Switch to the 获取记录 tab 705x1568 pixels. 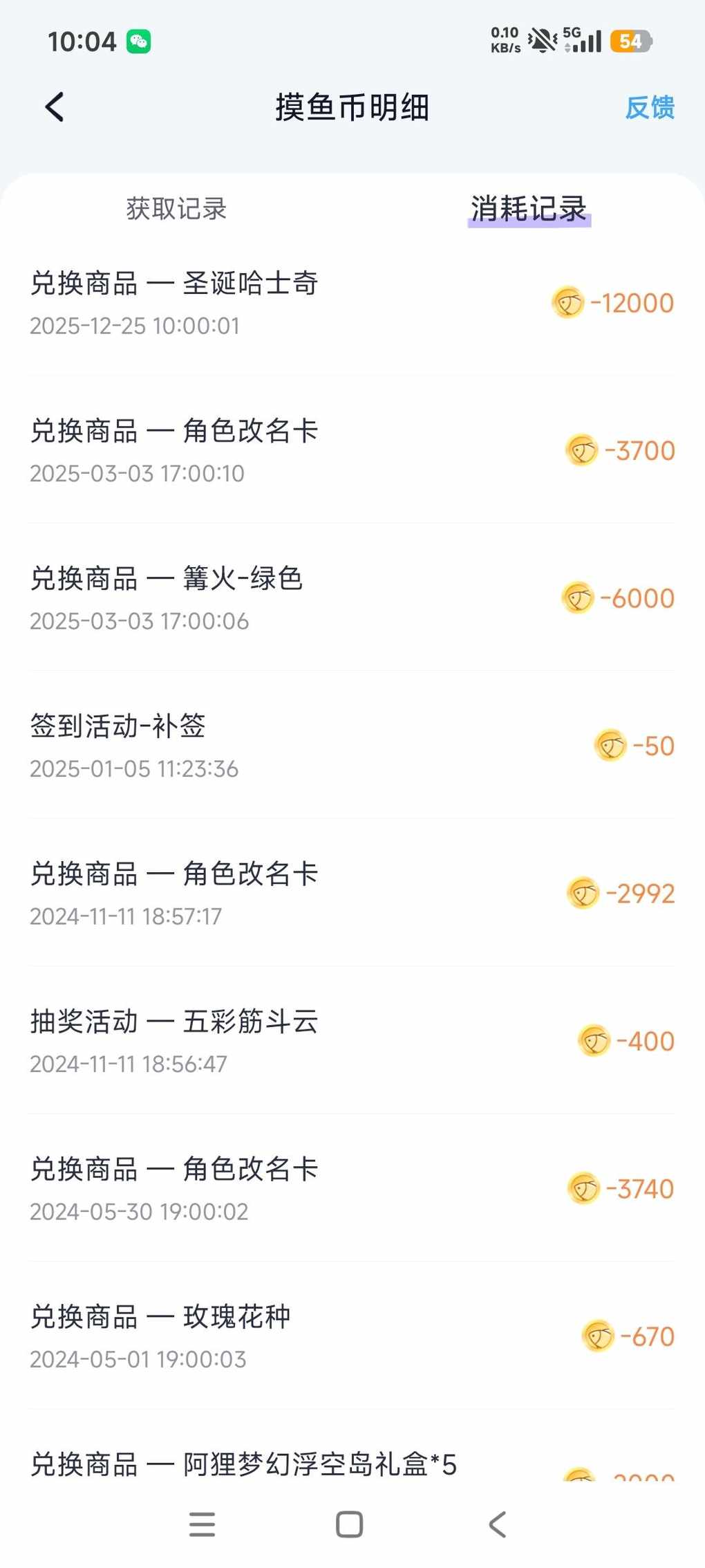[x=176, y=209]
